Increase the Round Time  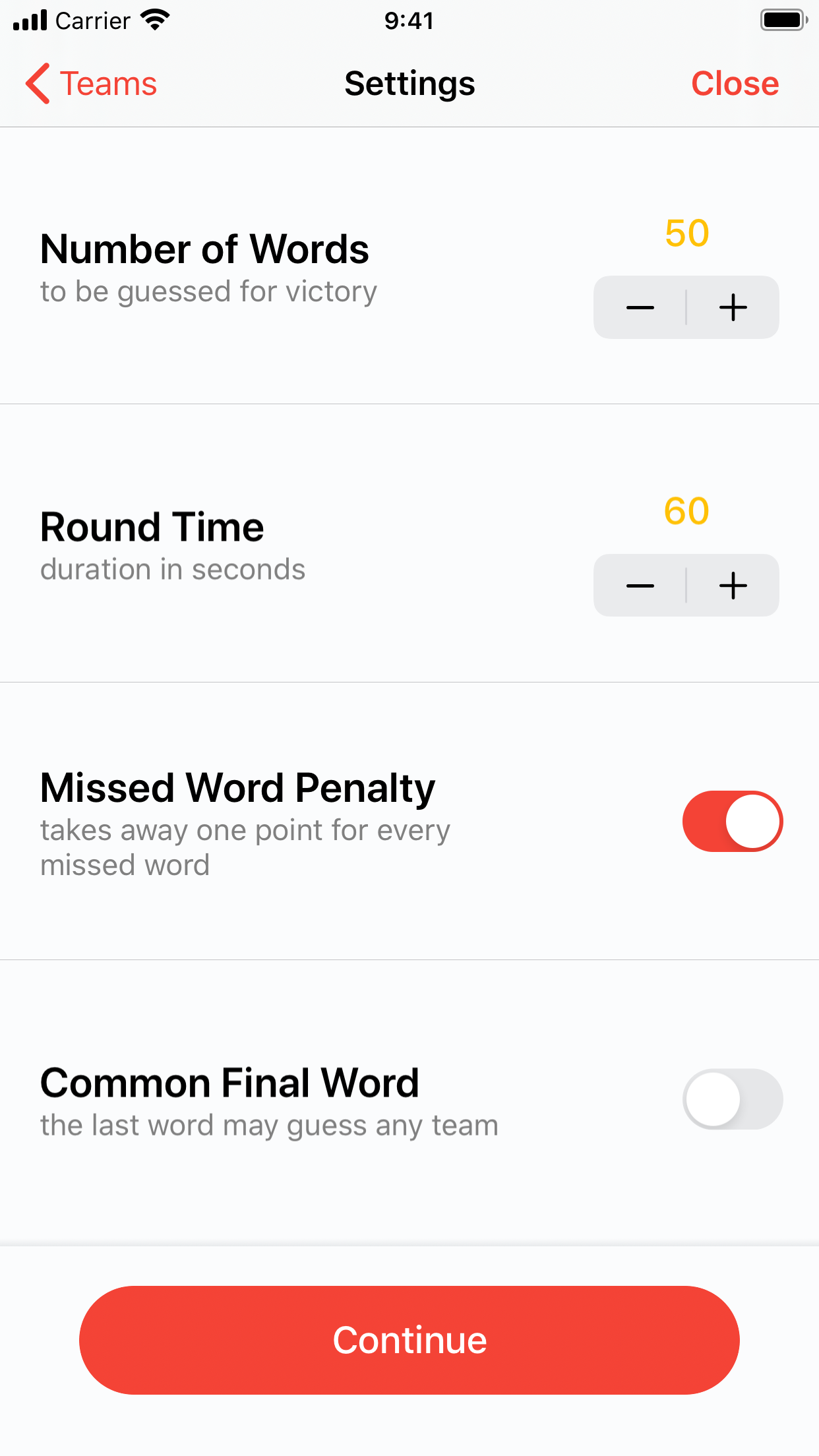733,586
